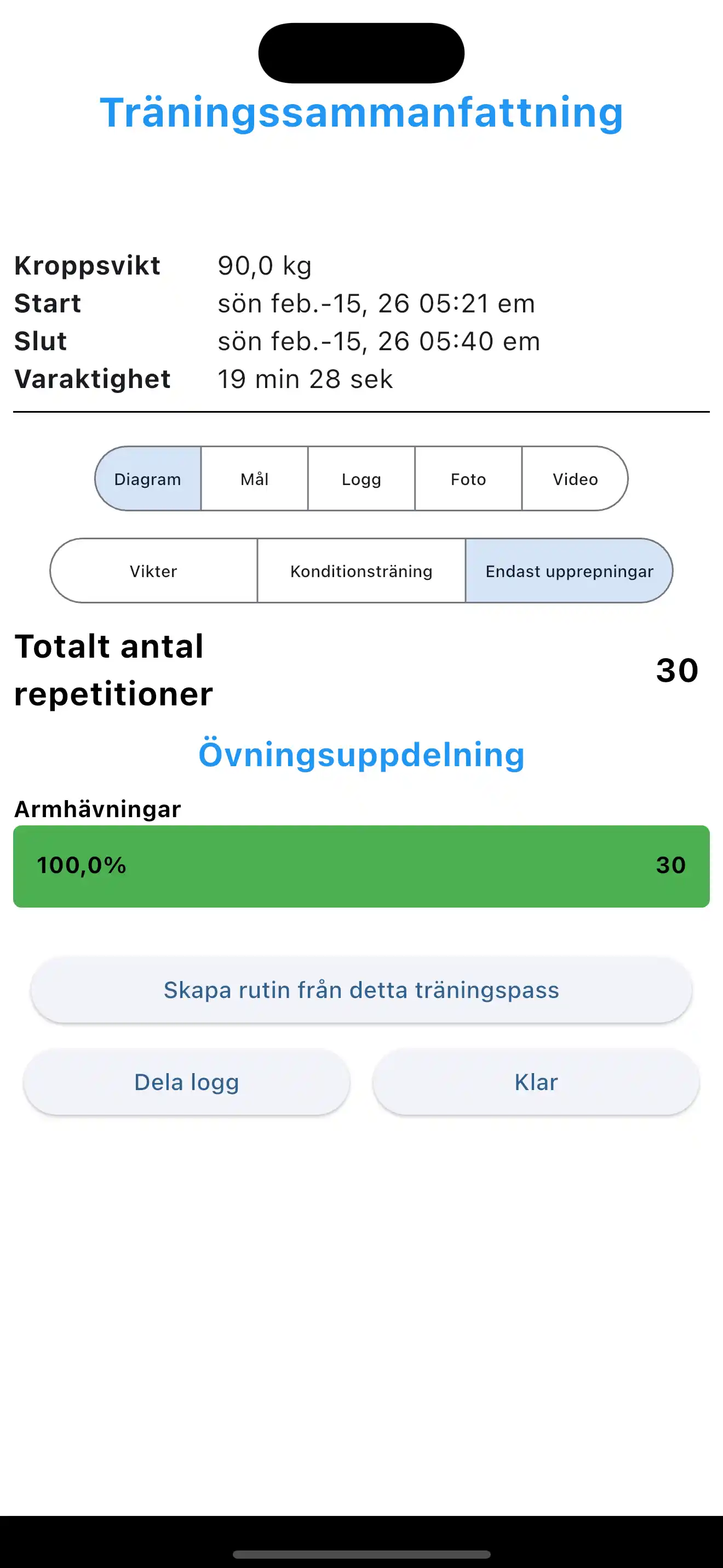Image resolution: width=723 pixels, height=1568 pixels.
Task: Tap the Start time entry
Action: click(x=376, y=303)
